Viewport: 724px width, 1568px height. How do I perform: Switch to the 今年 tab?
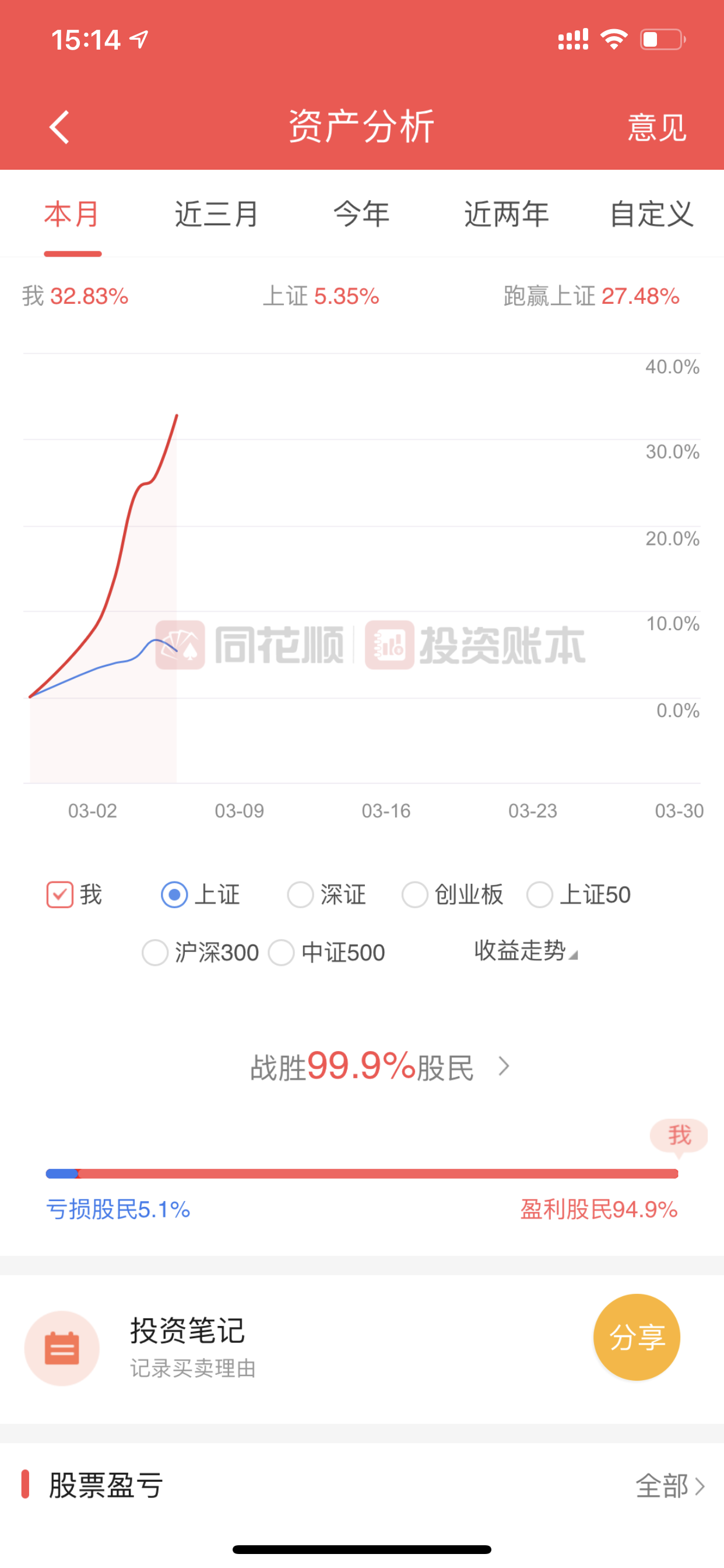(x=361, y=215)
